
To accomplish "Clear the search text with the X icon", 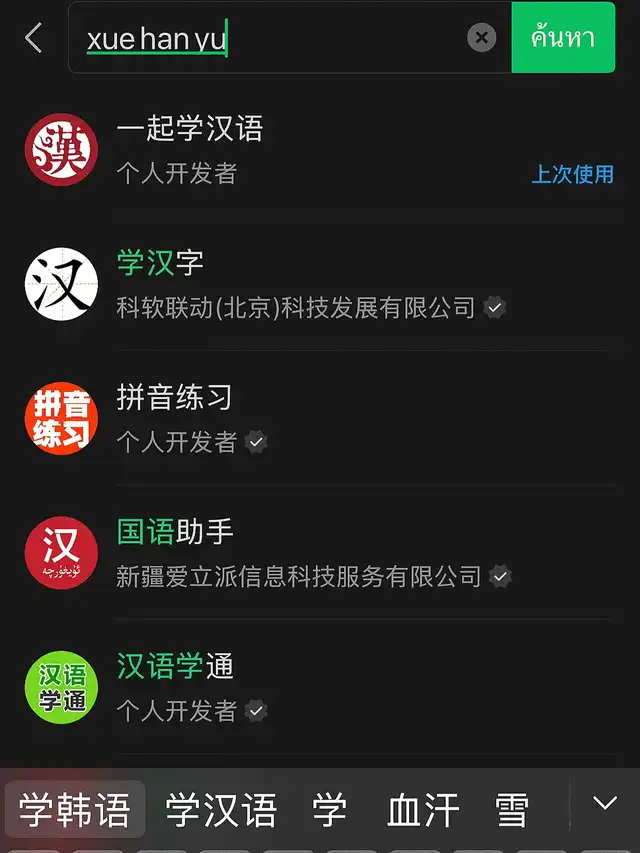I will pyautogui.click(x=481, y=38).
